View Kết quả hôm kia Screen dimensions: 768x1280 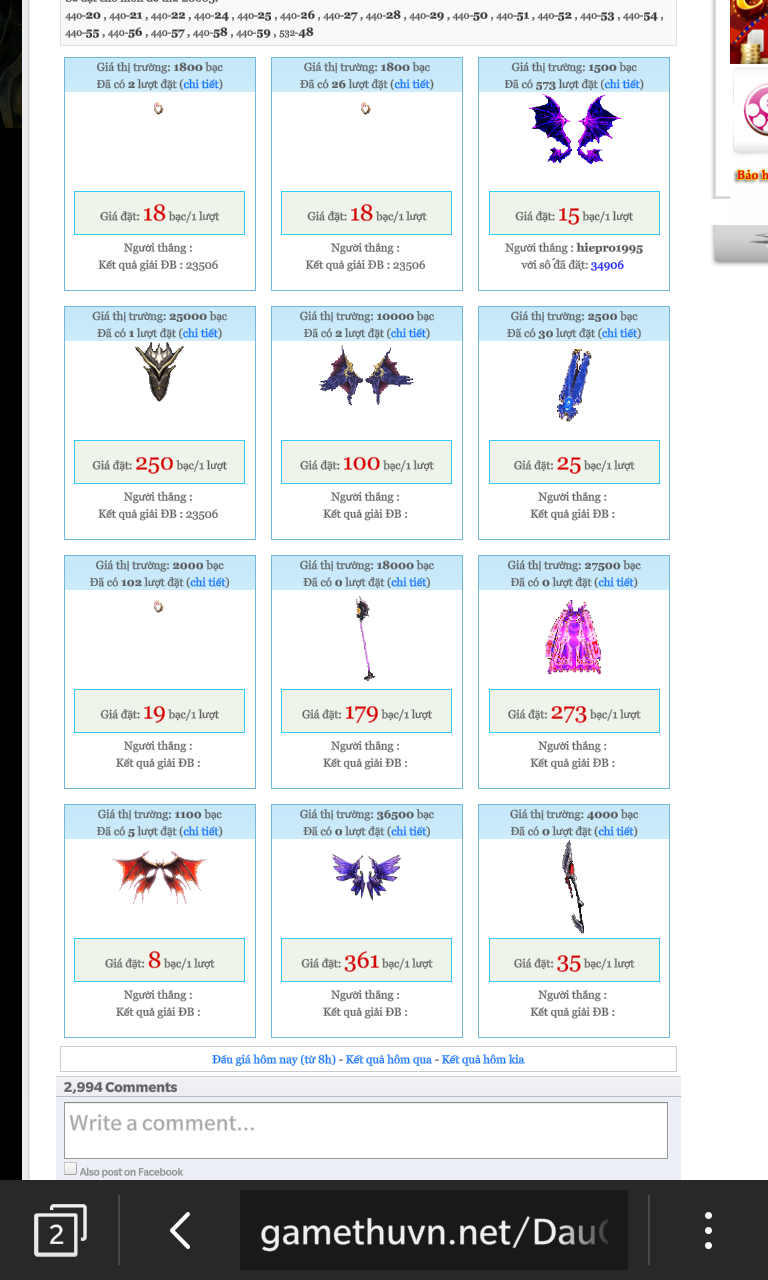pos(483,1059)
